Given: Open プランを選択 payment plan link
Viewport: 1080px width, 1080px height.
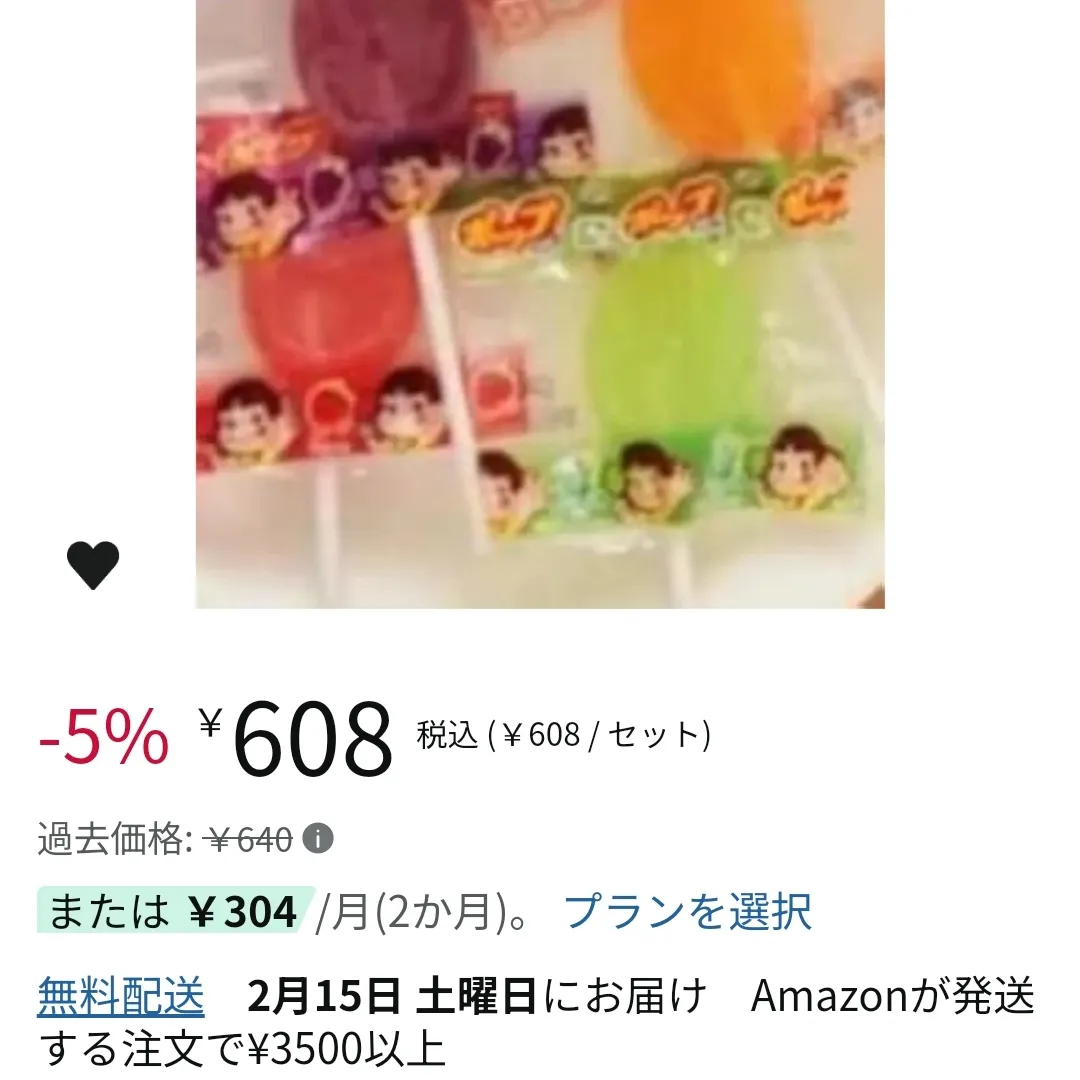Looking at the screenshot, I should point(687,911).
